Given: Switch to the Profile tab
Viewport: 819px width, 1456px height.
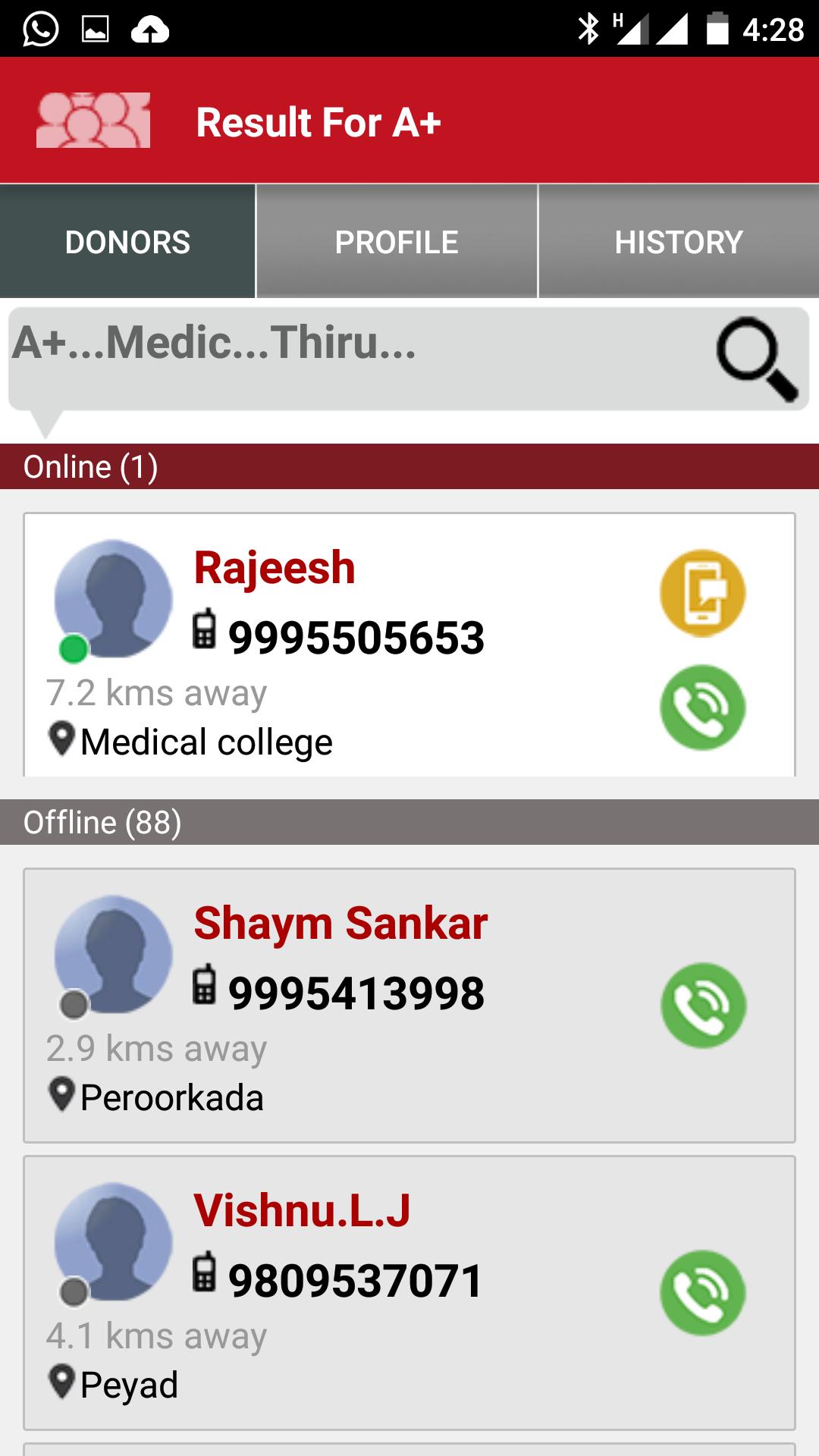Looking at the screenshot, I should [397, 242].
